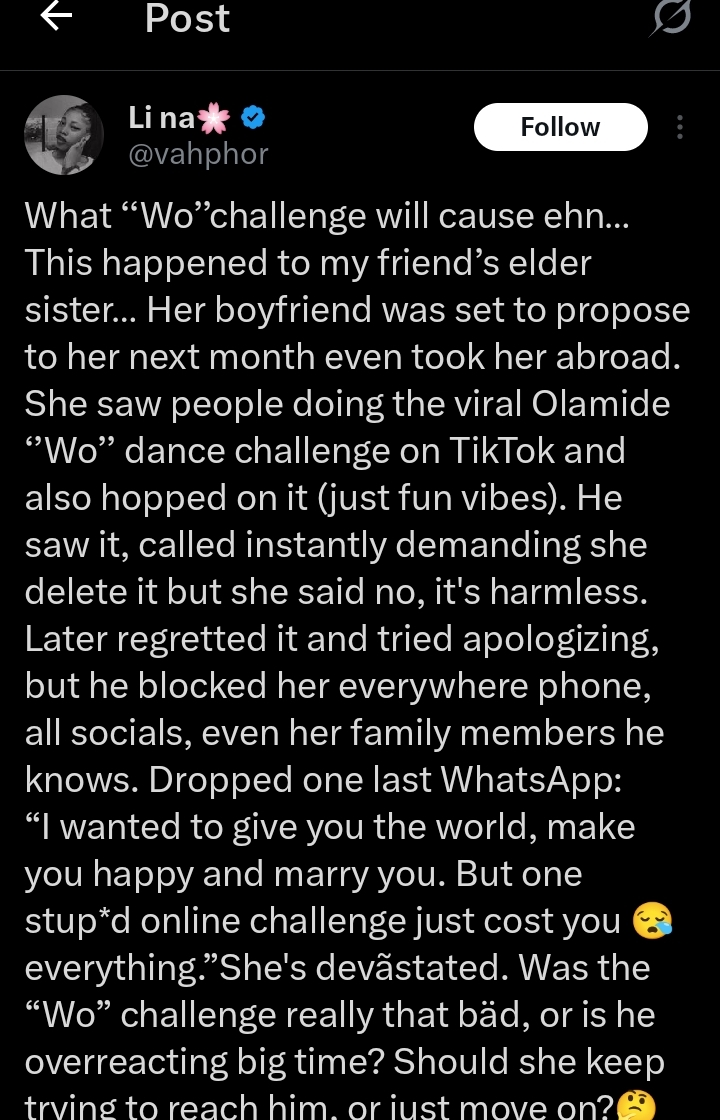The image size is (720, 1120).
Task: Tap the Grok icon in the header
Action: (x=671, y=19)
